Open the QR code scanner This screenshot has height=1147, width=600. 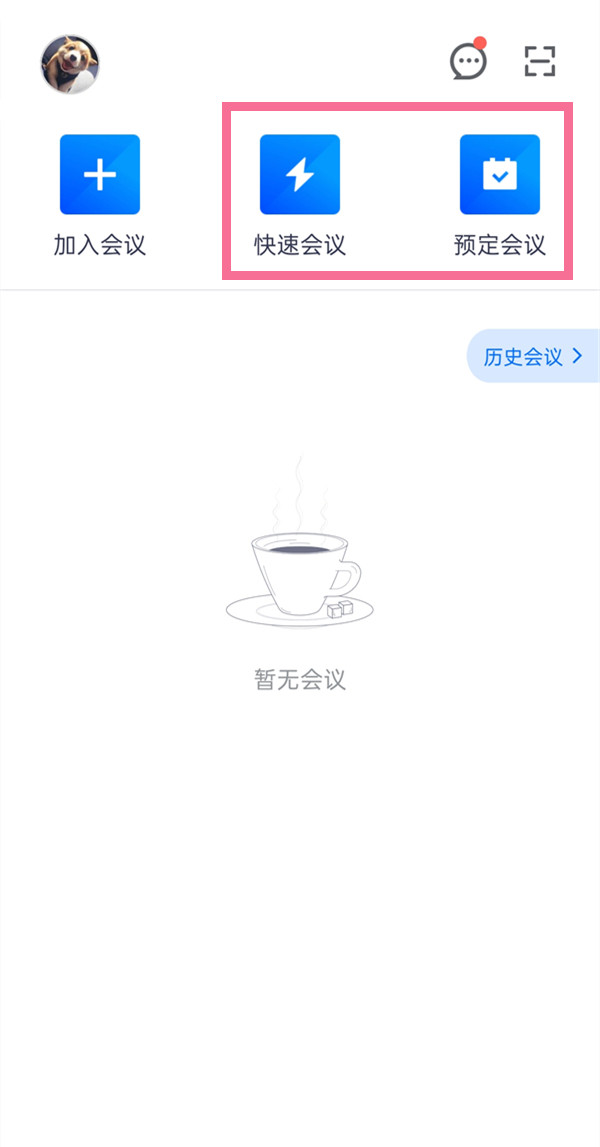(x=540, y=62)
